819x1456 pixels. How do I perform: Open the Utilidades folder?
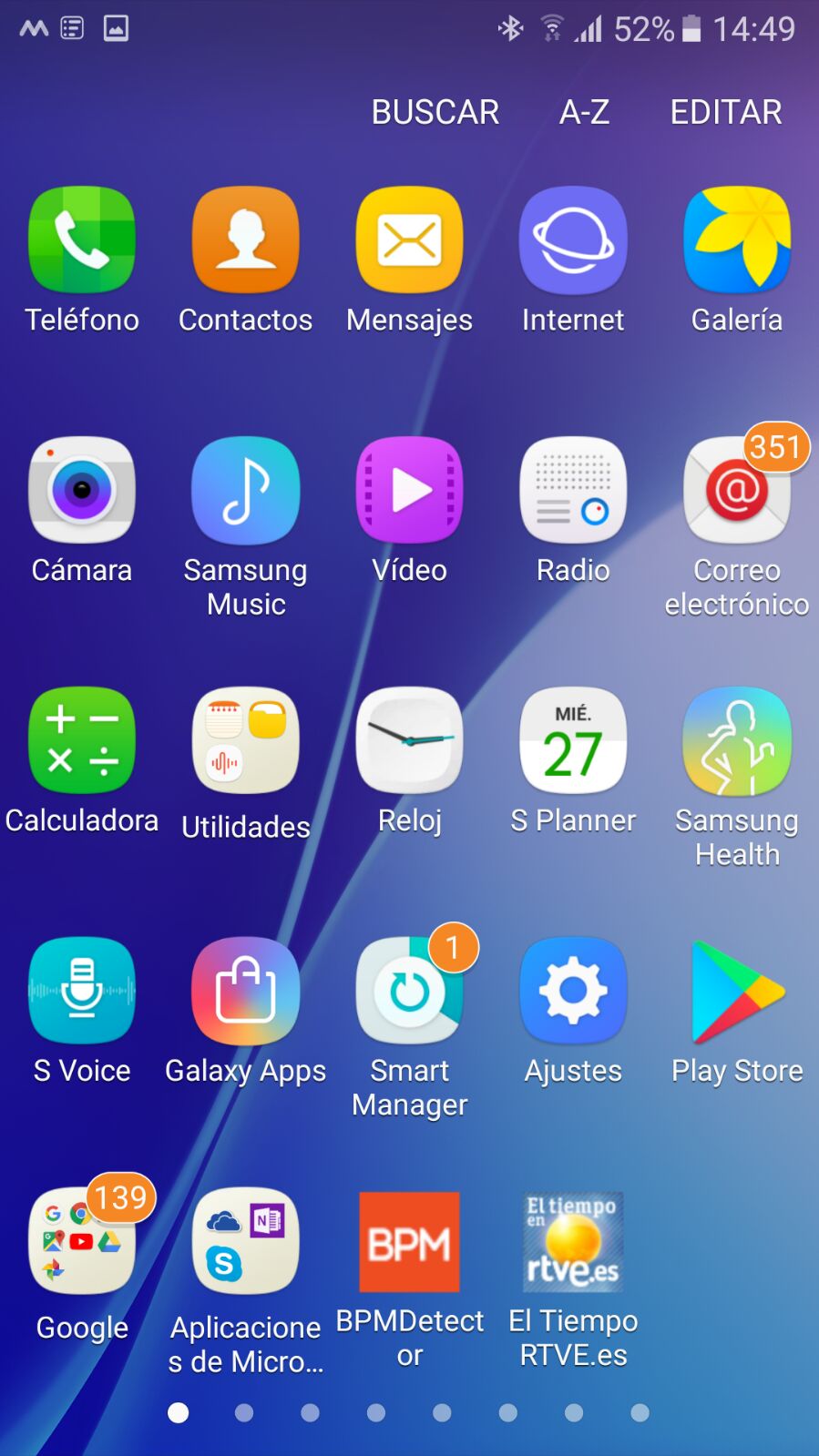point(245,741)
